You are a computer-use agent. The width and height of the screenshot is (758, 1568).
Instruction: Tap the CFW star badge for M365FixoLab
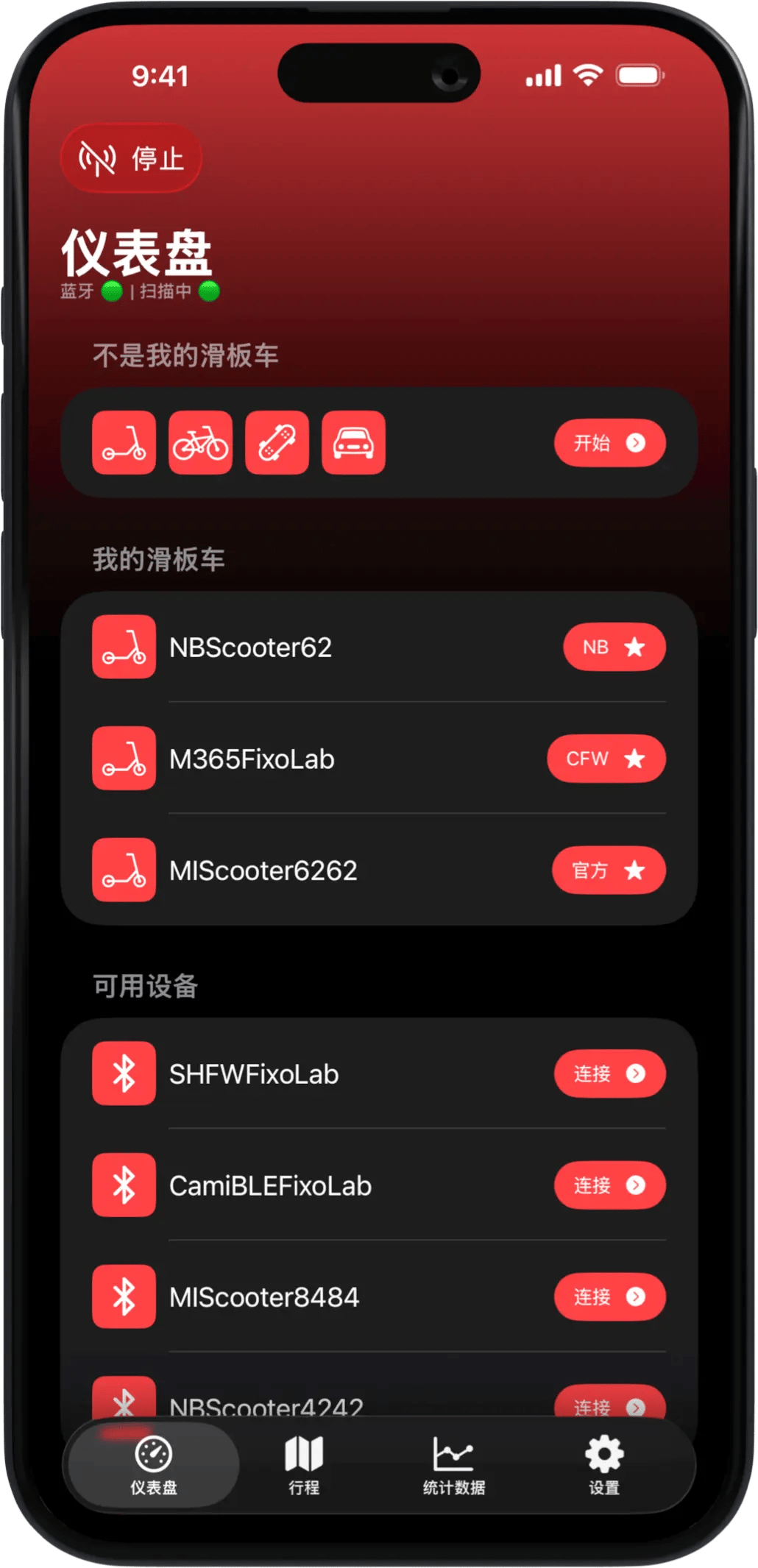(x=606, y=759)
